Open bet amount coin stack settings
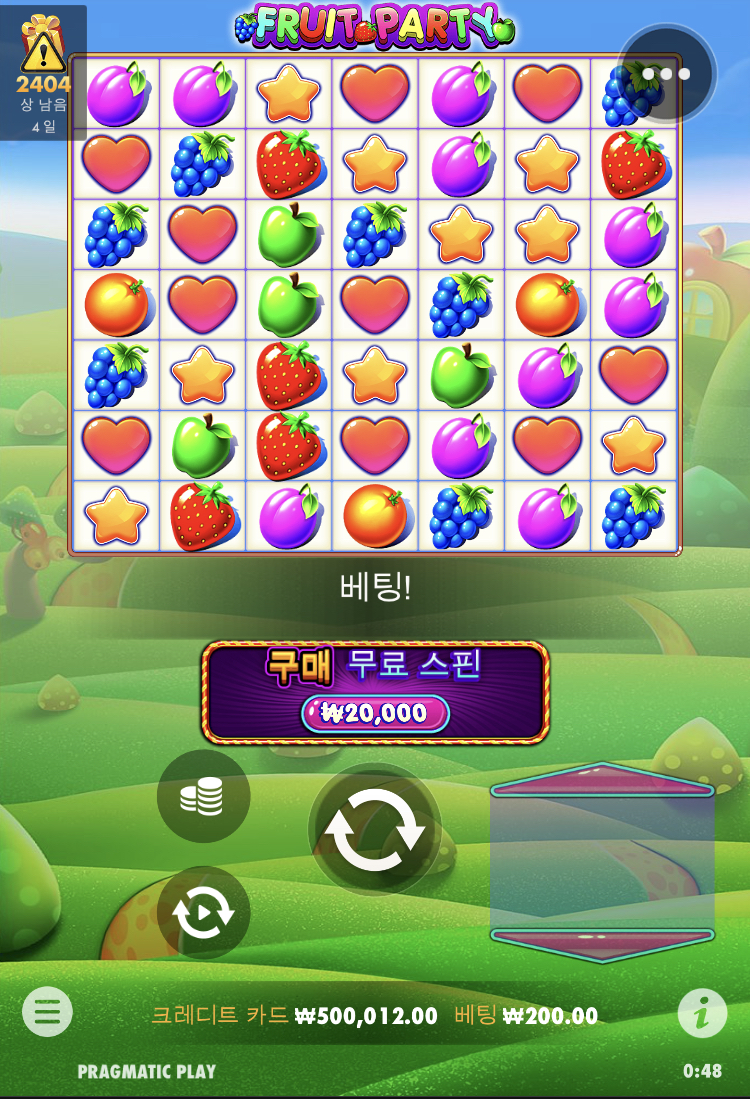Screen dimensions: 750x1099 [x=203, y=796]
